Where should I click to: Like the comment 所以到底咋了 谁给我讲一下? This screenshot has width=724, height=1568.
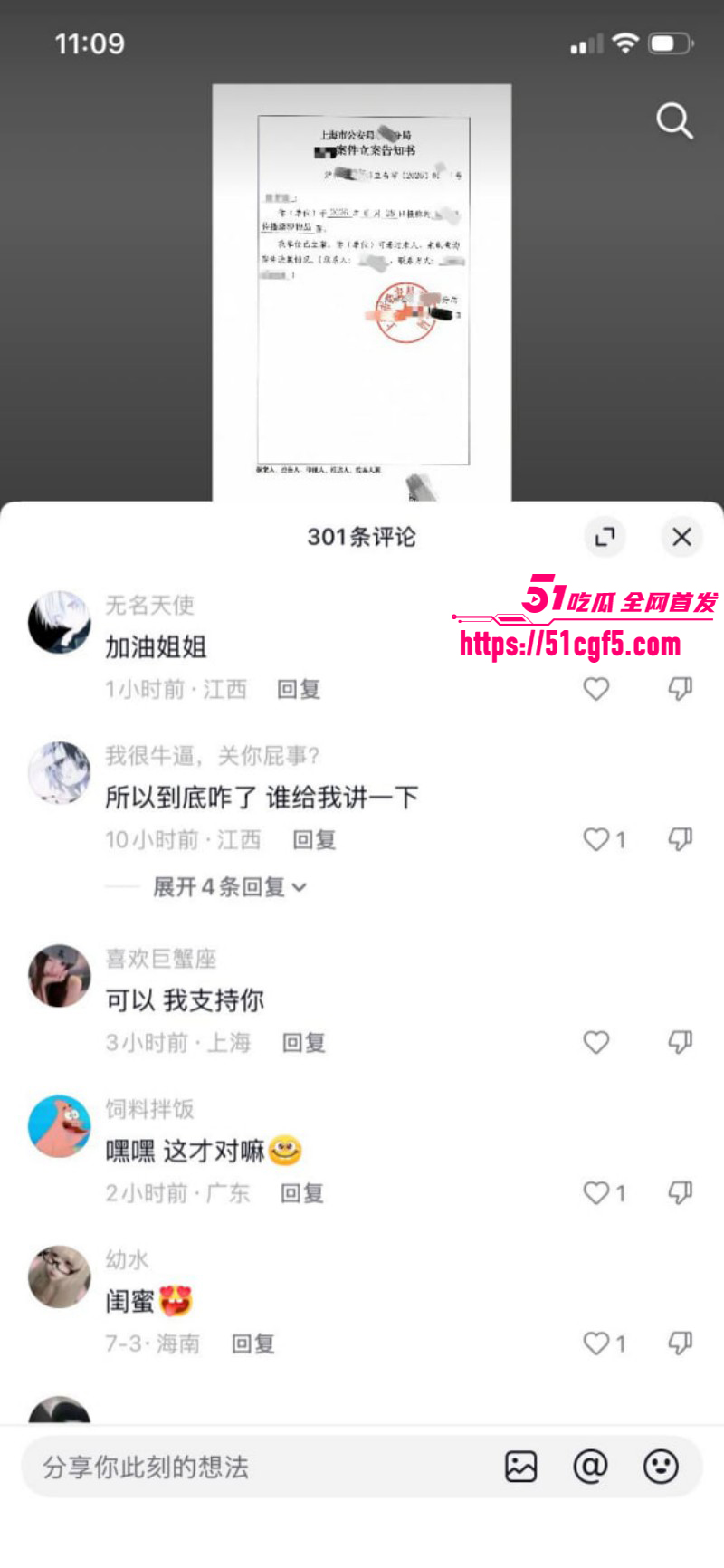coord(604,839)
